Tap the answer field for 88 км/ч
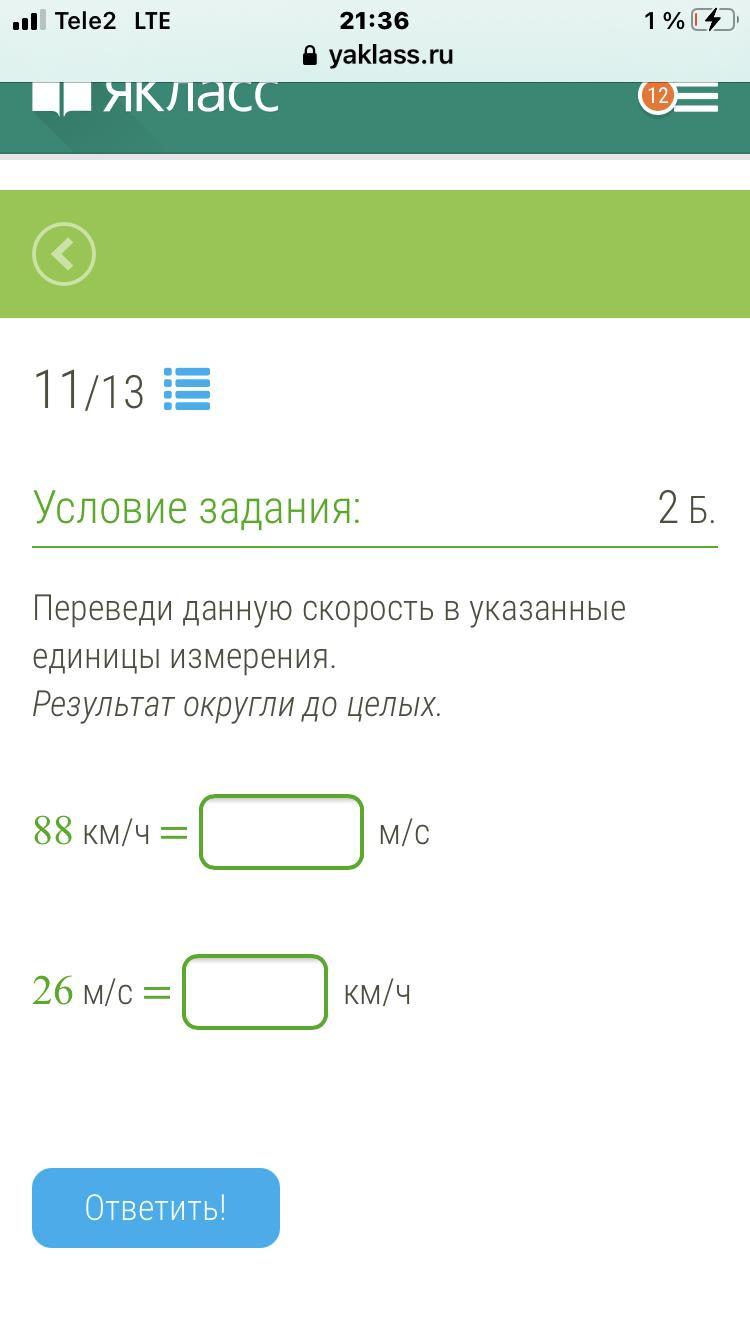This screenshot has height=1334, width=750. point(281,831)
